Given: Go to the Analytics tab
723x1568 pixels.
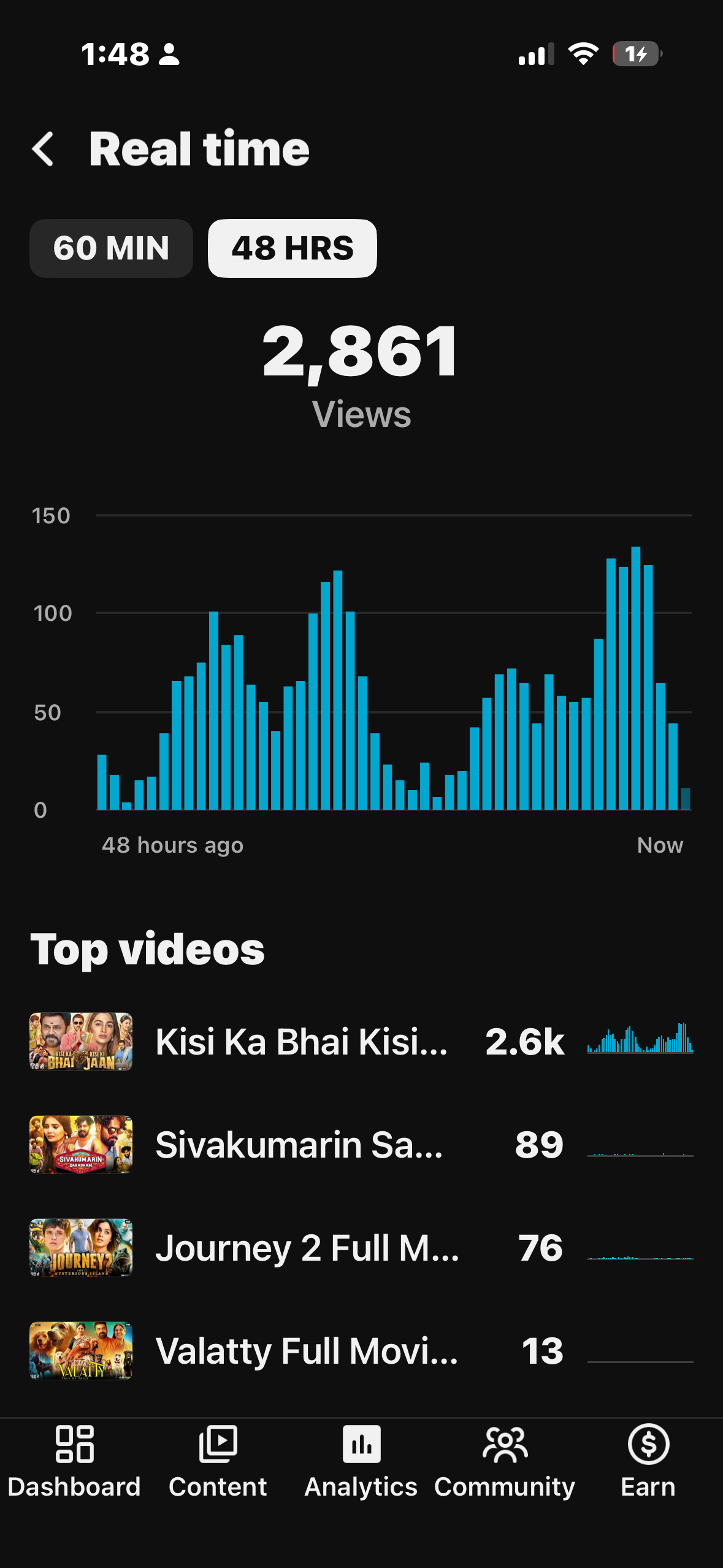Looking at the screenshot, I should pyautogui.click(x=361, y=1462).
